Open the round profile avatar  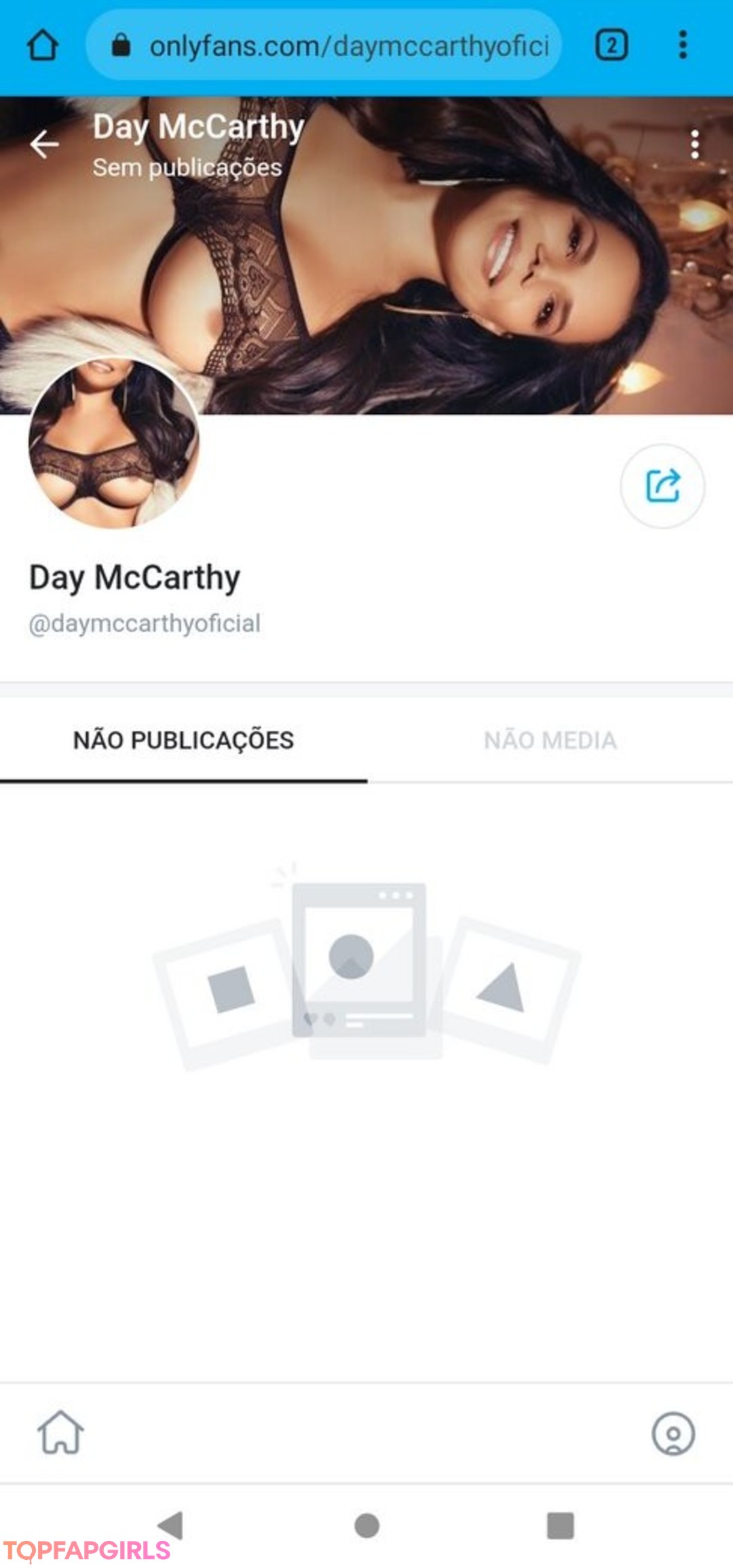[x=114, y=444]
